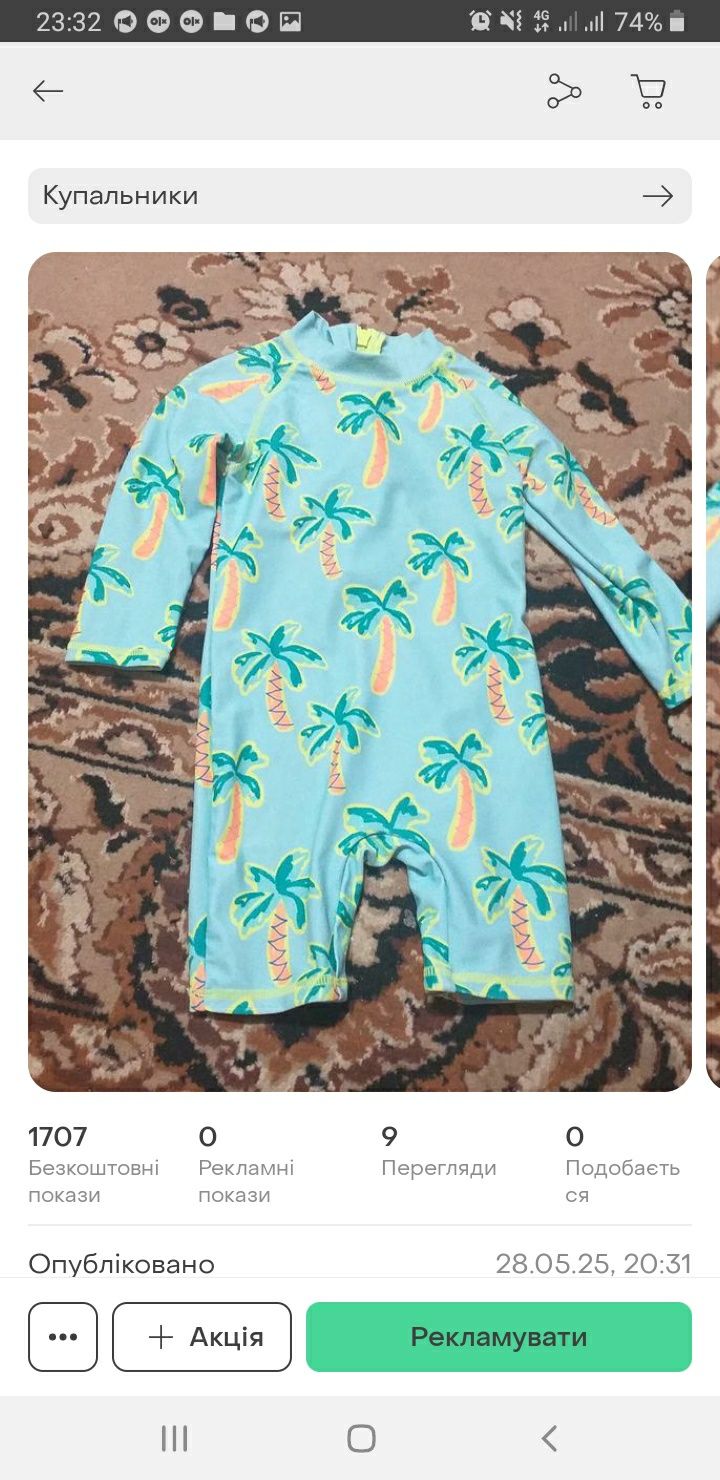This screenshot has height=1480, width=720.
Task: Open the shopping cart
Action: point(649,91)
